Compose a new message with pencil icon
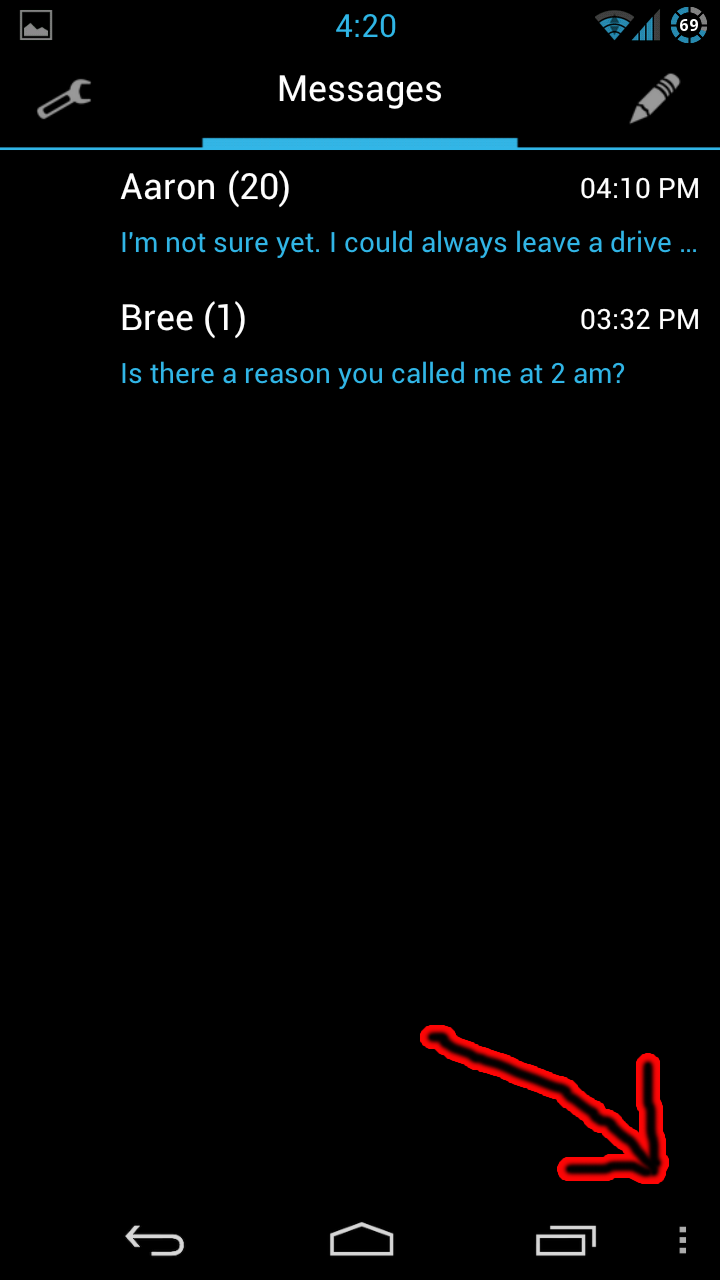 (655, 98)
